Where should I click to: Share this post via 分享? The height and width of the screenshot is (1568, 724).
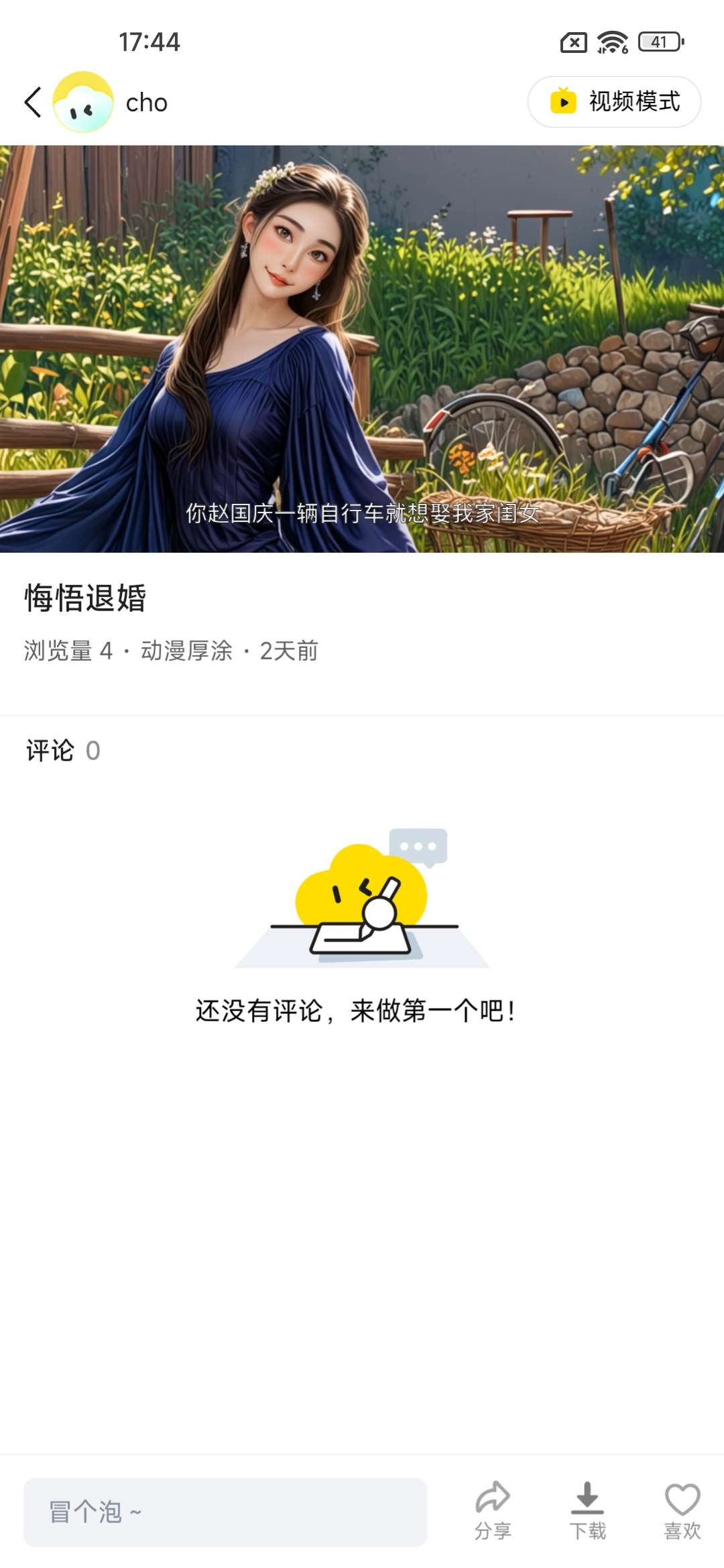point(493,1509)
